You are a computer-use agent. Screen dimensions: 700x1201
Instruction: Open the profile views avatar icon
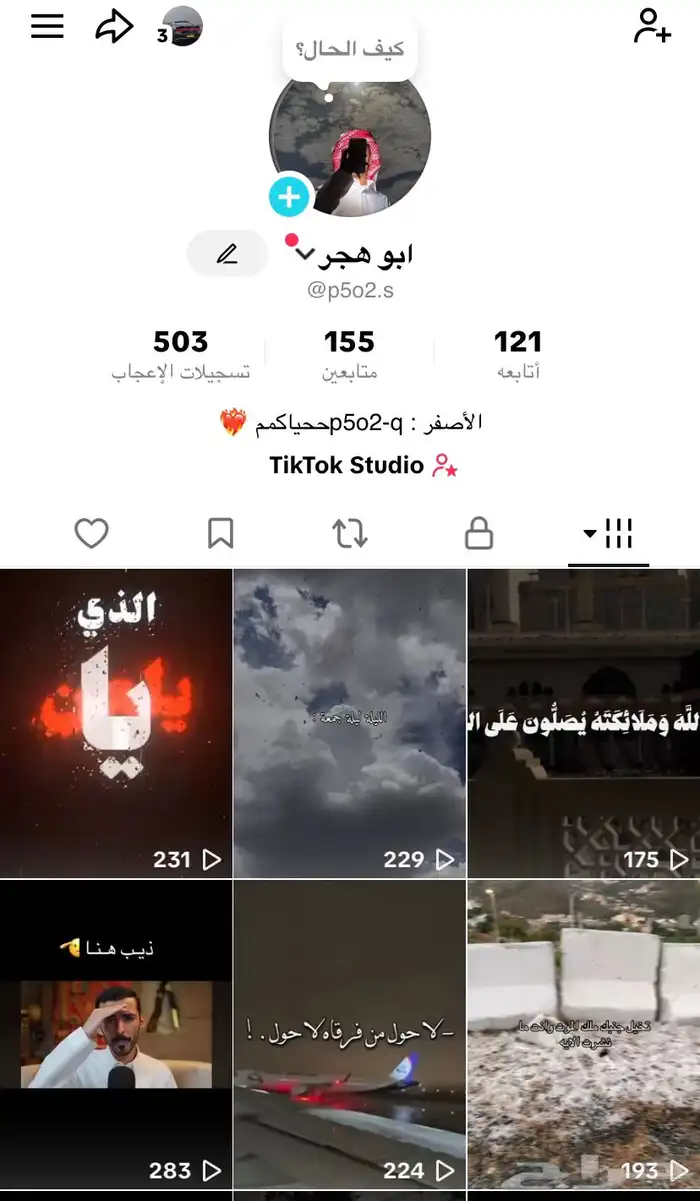point(181,27)
